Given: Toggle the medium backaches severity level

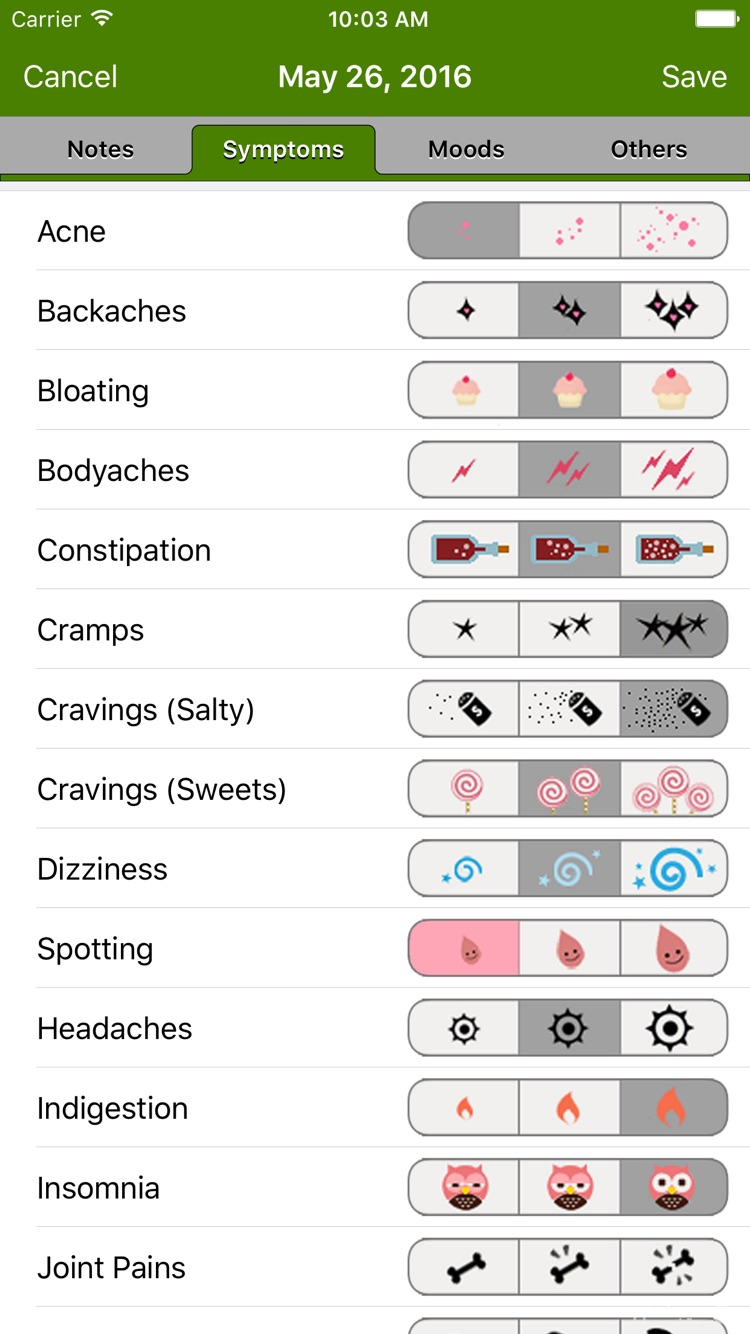Looking at the screenshot, I should 567,310.
